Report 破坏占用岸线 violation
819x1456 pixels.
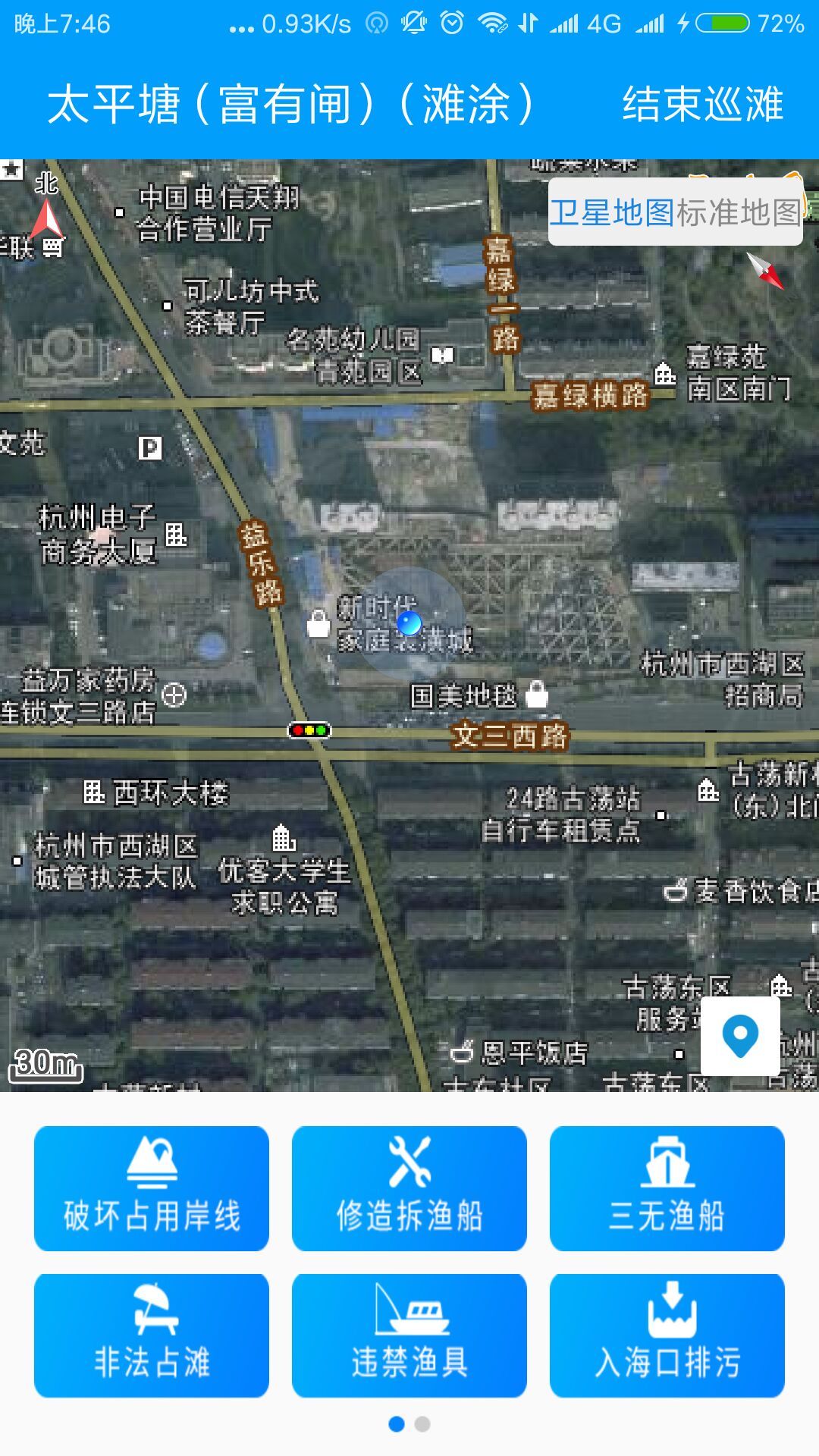coord(152,1188)
